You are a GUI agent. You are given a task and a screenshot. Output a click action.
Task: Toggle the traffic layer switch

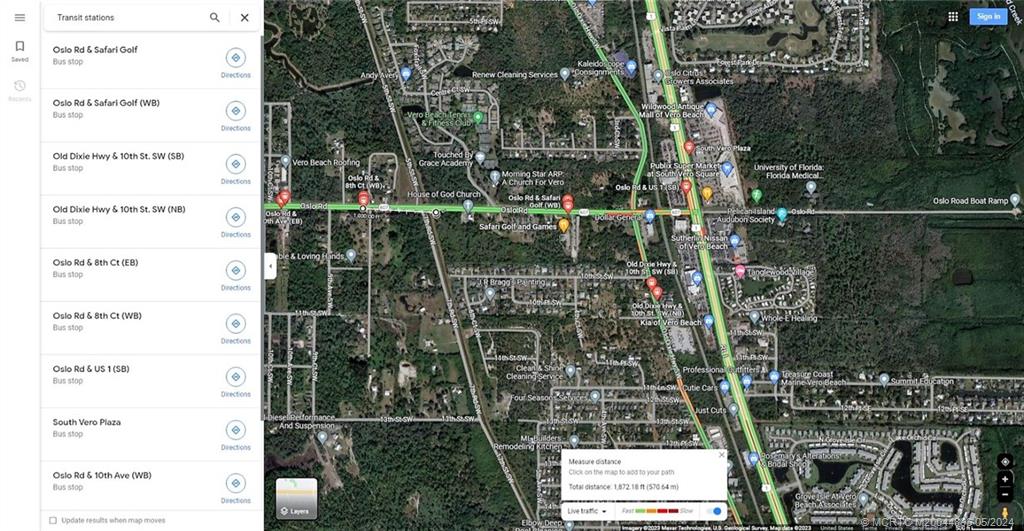coord(714,511)
